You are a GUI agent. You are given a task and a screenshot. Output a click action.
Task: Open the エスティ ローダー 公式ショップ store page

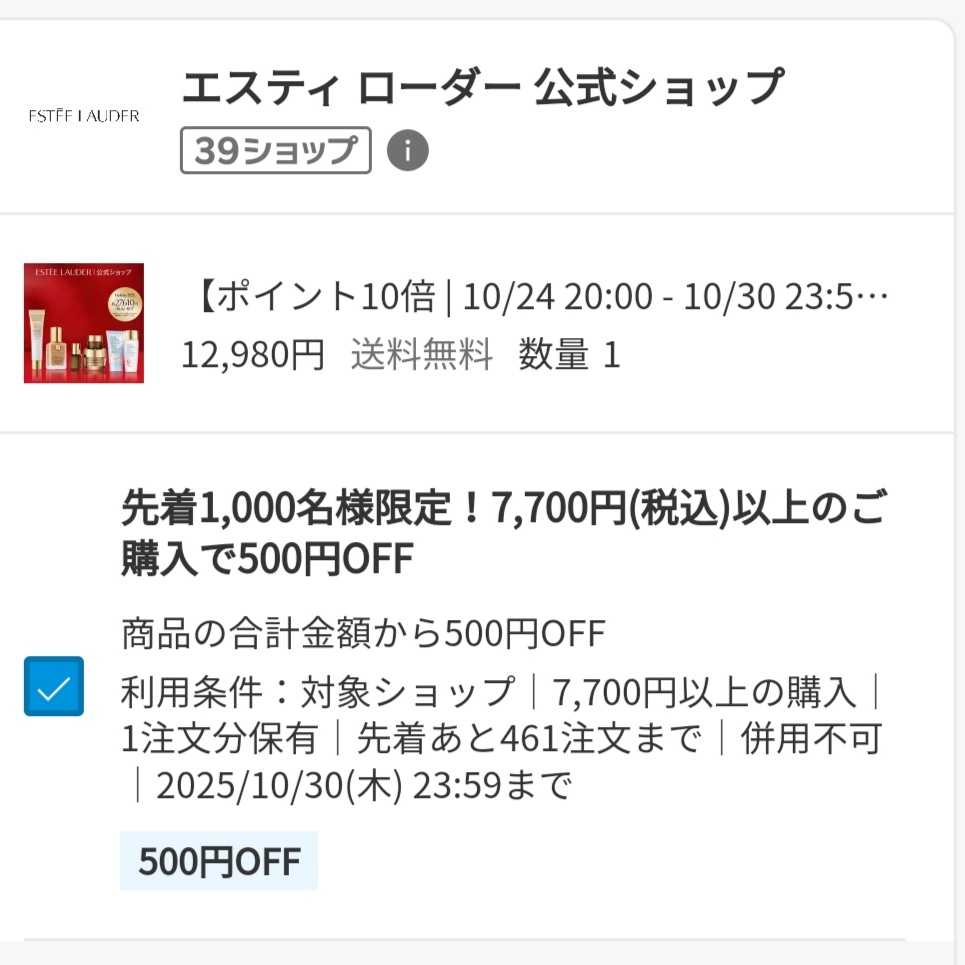pos(481,88)
